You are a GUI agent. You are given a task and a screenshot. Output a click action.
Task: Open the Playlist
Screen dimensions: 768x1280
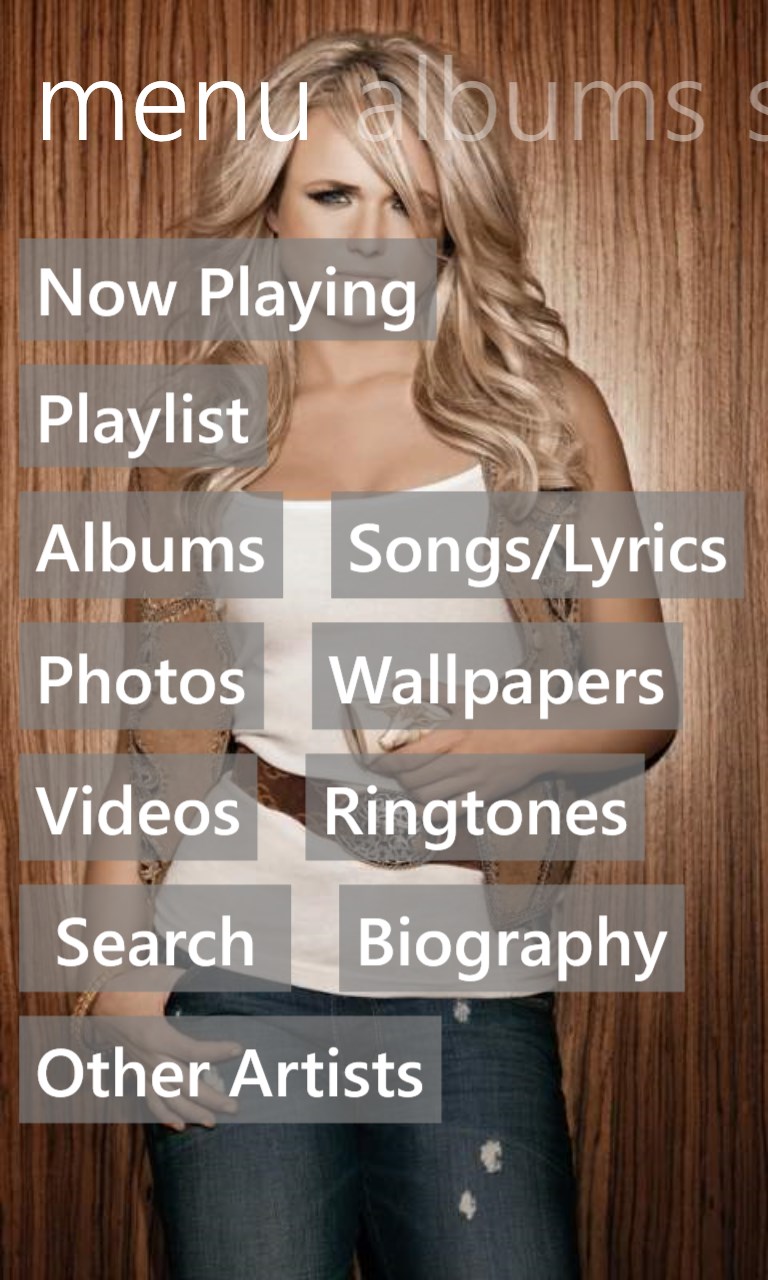click(x=143, y=417)
